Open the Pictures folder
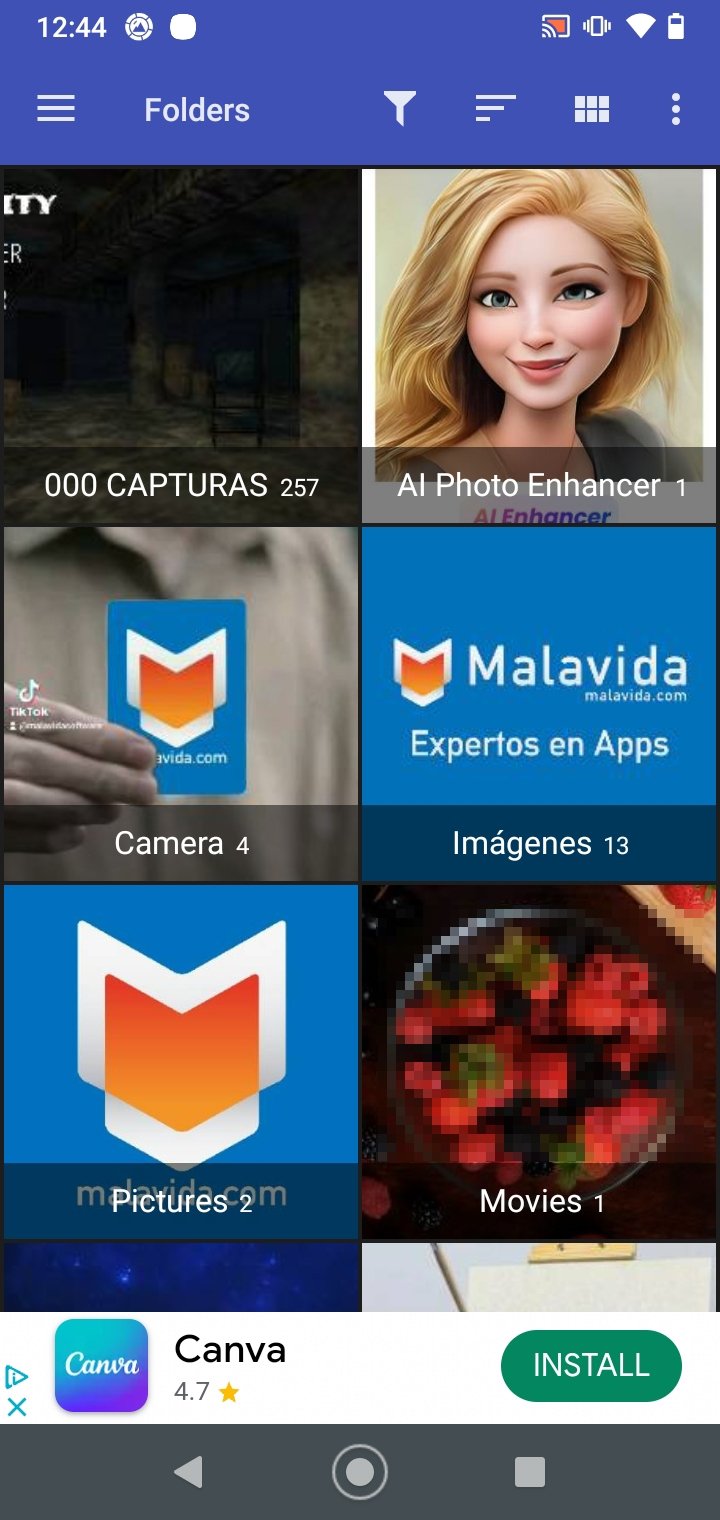720x1520 pixels. coord(181,1062)
